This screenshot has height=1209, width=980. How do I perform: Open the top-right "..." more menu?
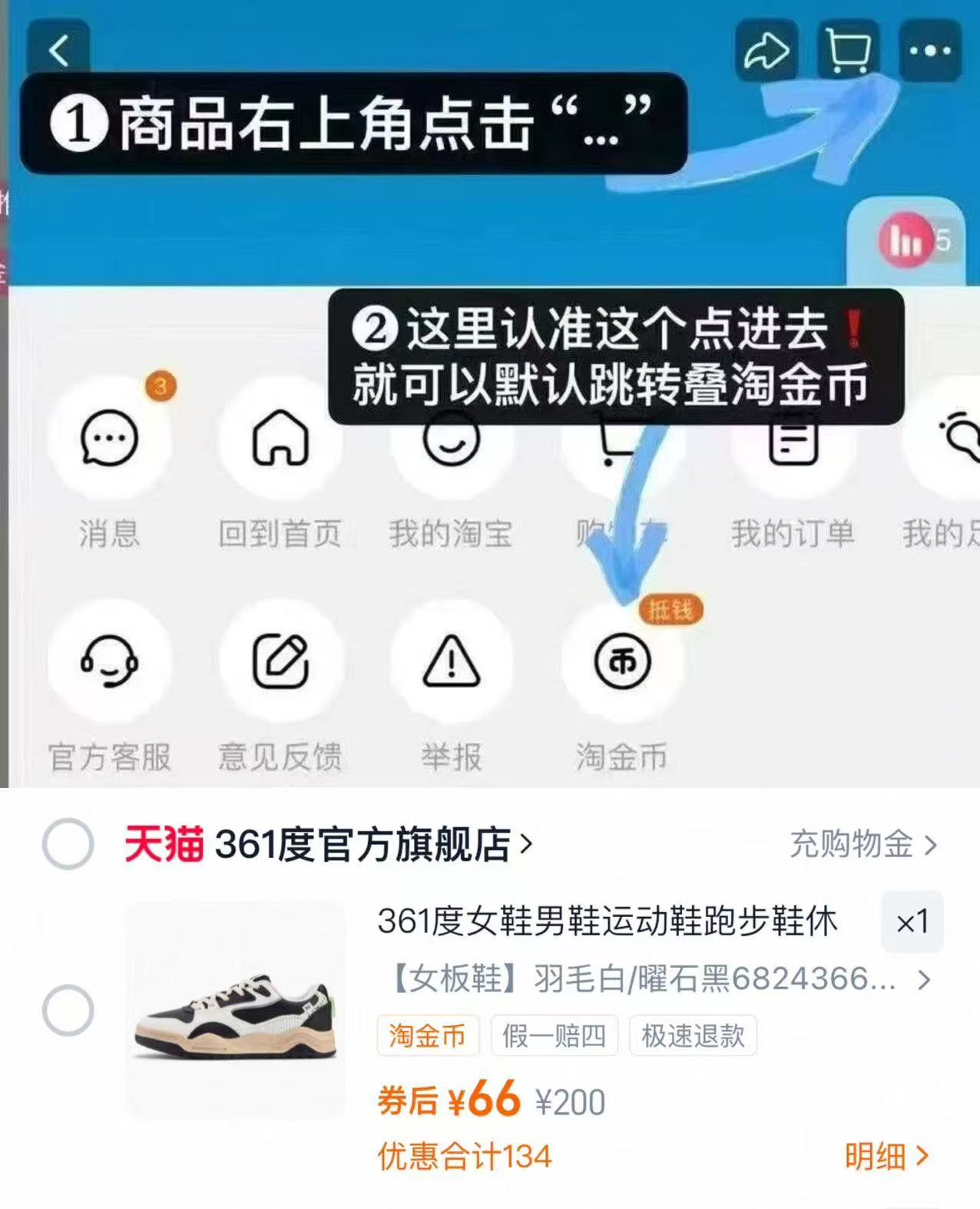pos(930,49)
